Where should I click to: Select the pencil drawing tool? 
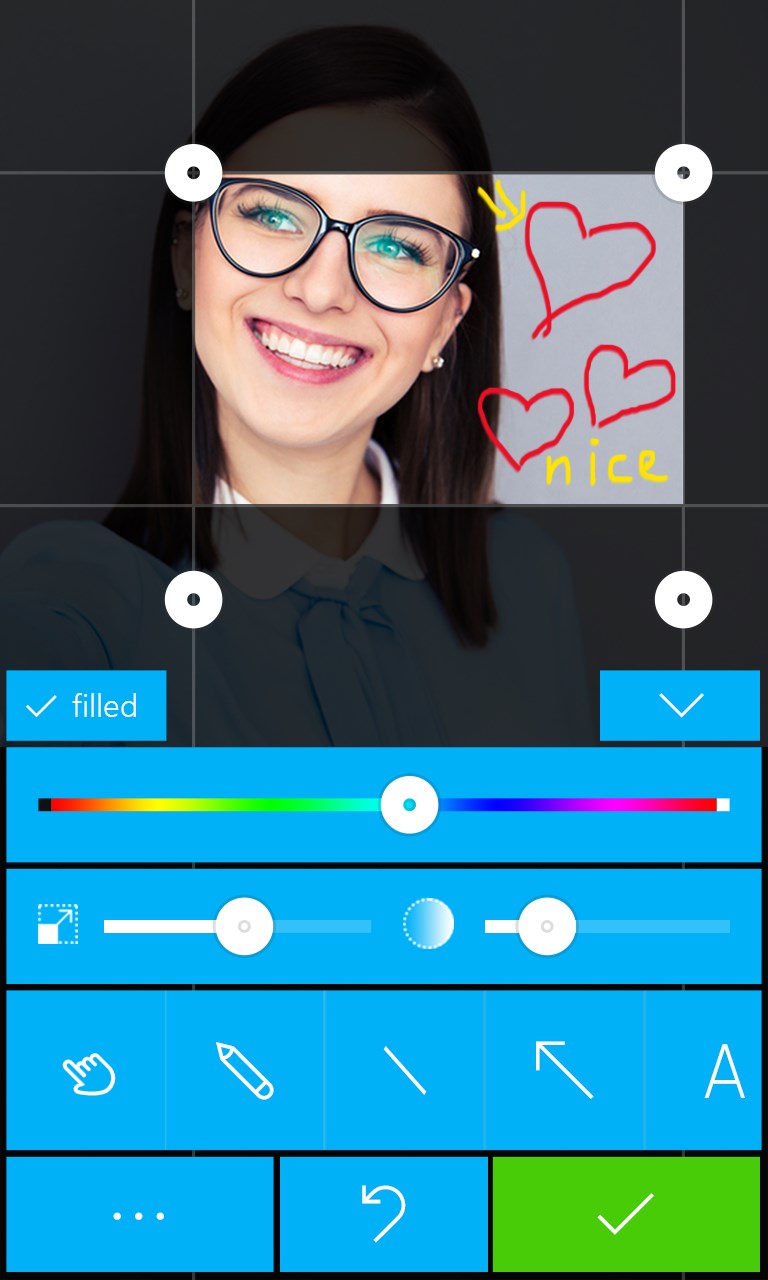click(x=245, y=1071)
